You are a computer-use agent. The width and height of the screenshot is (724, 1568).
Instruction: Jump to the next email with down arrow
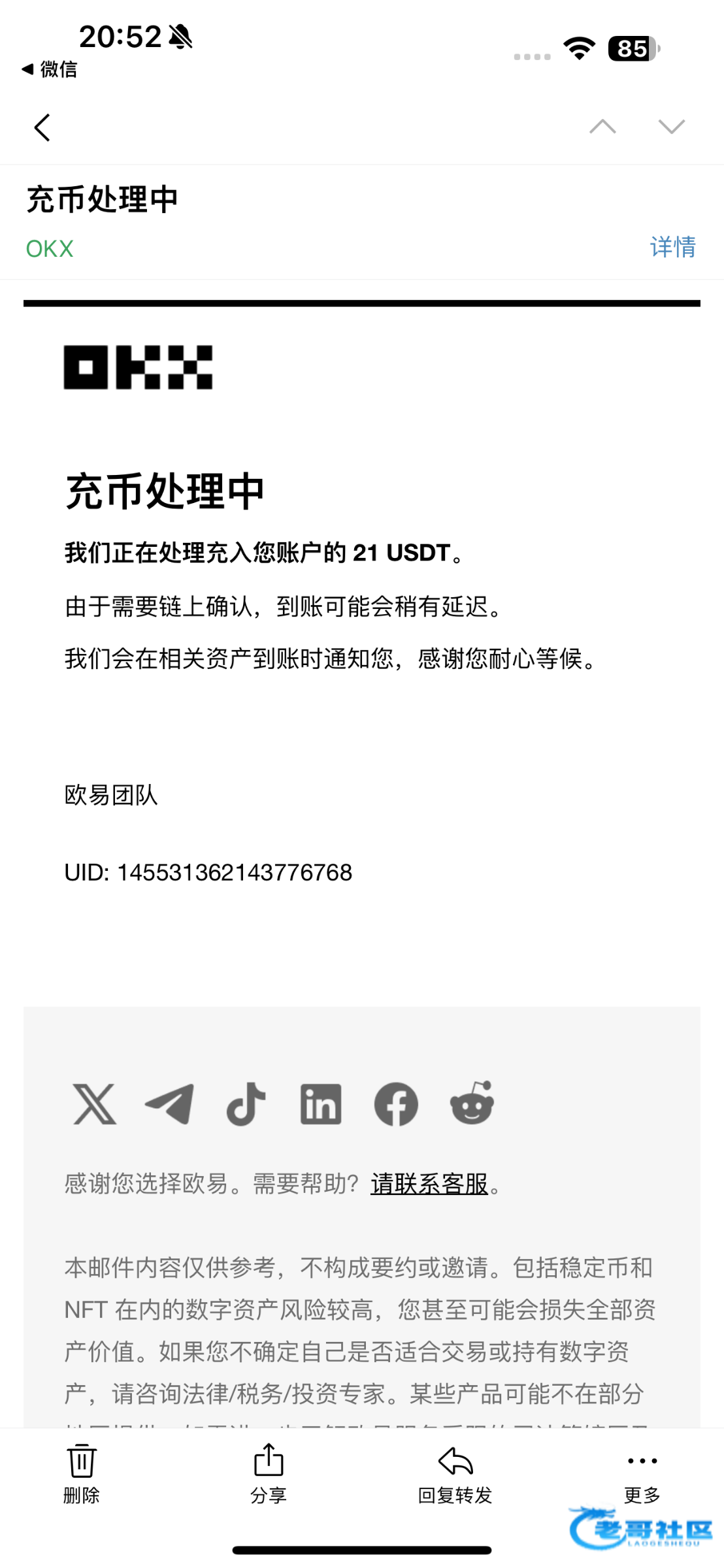pos(672,126)
